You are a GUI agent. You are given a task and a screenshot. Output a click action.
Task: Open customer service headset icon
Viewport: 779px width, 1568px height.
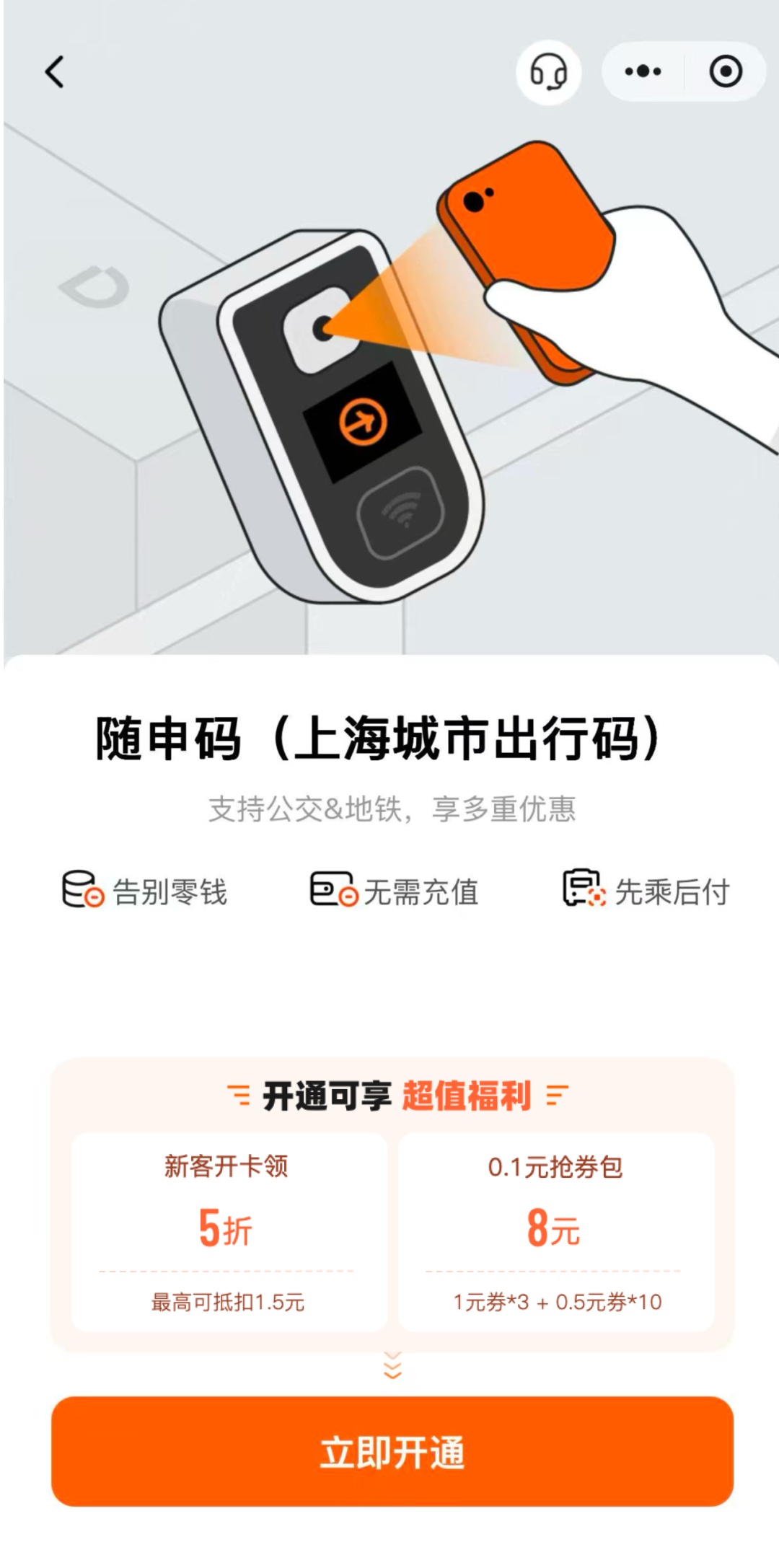[548, 72]
